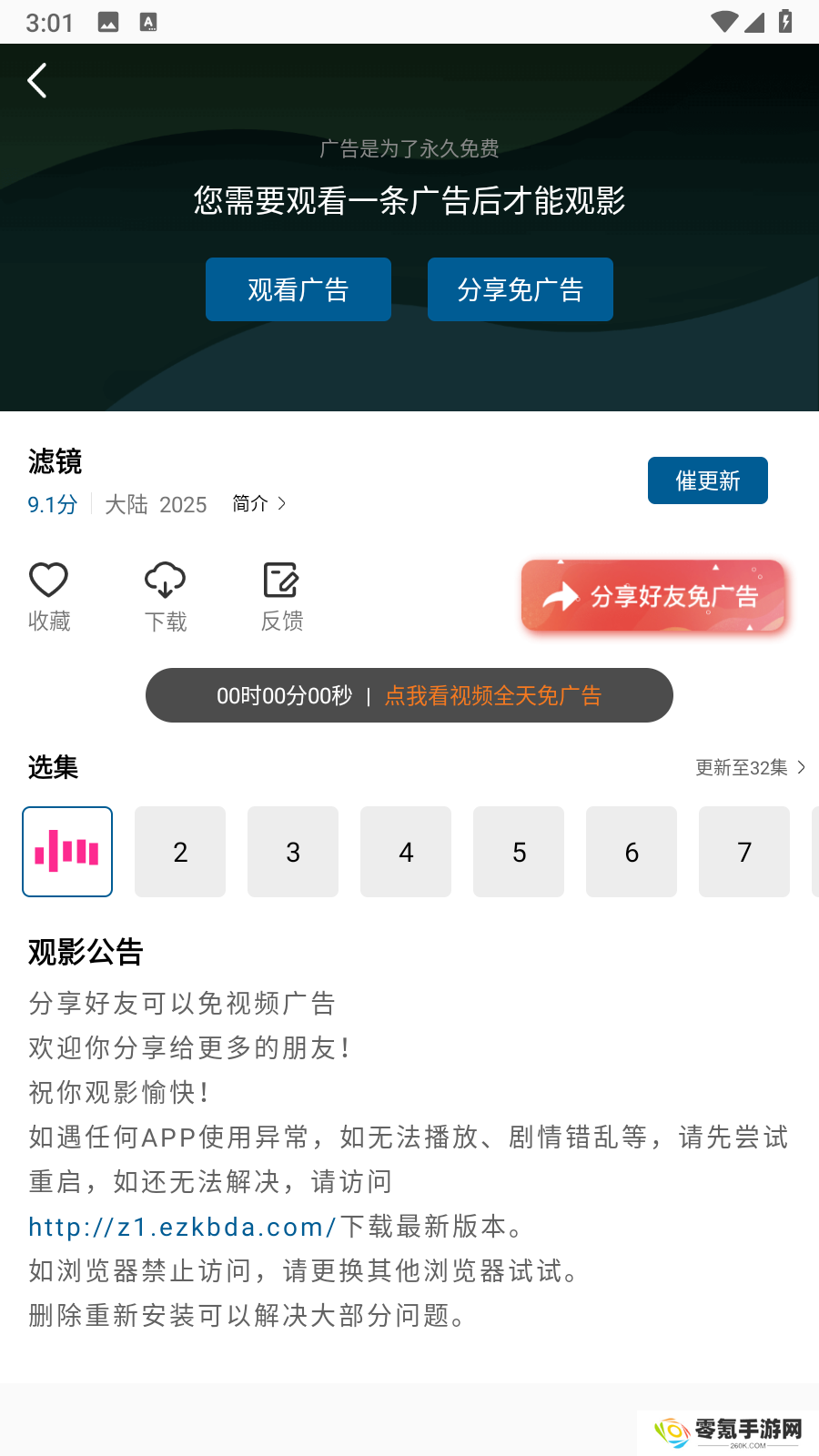
Task: Select episode 7
Action: (x=744, y=852)
